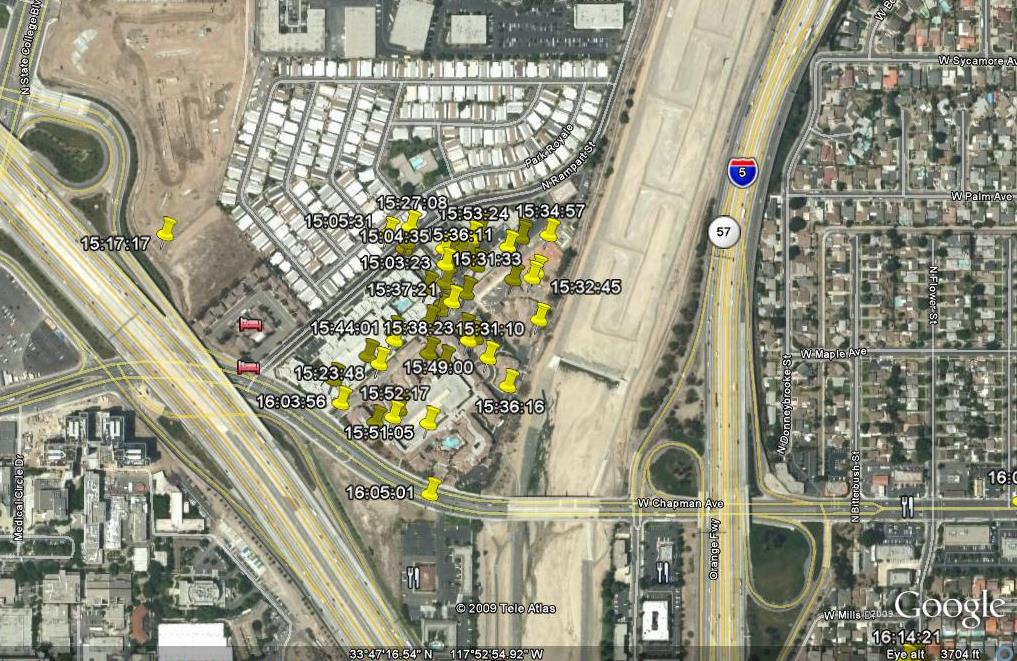
Task: Open the 15:36:16 placemark pin
Action: coord(510,380)
